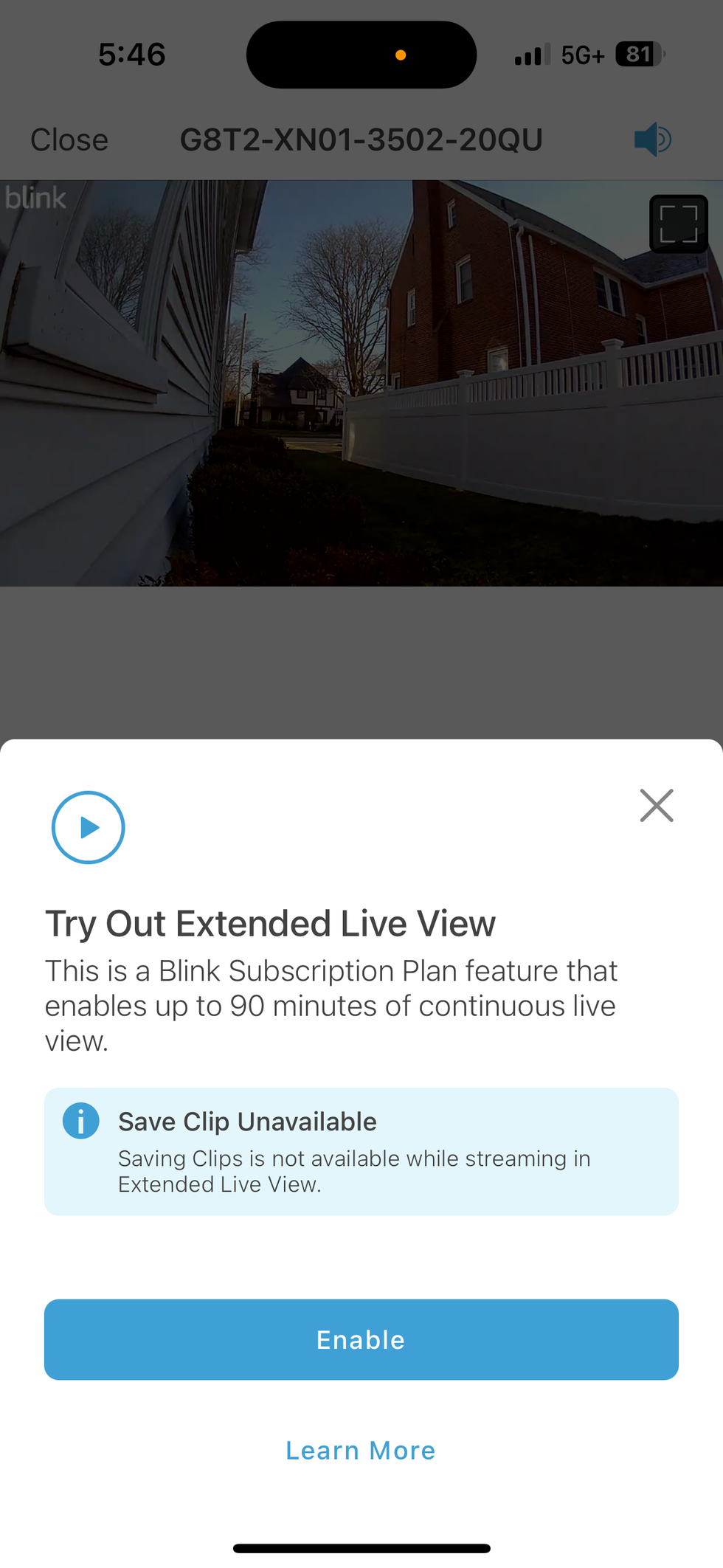The image size is (723, 1568).
Task: Select the camera name G8T2-XN01-3502-20QU
Action: [361, 139]
